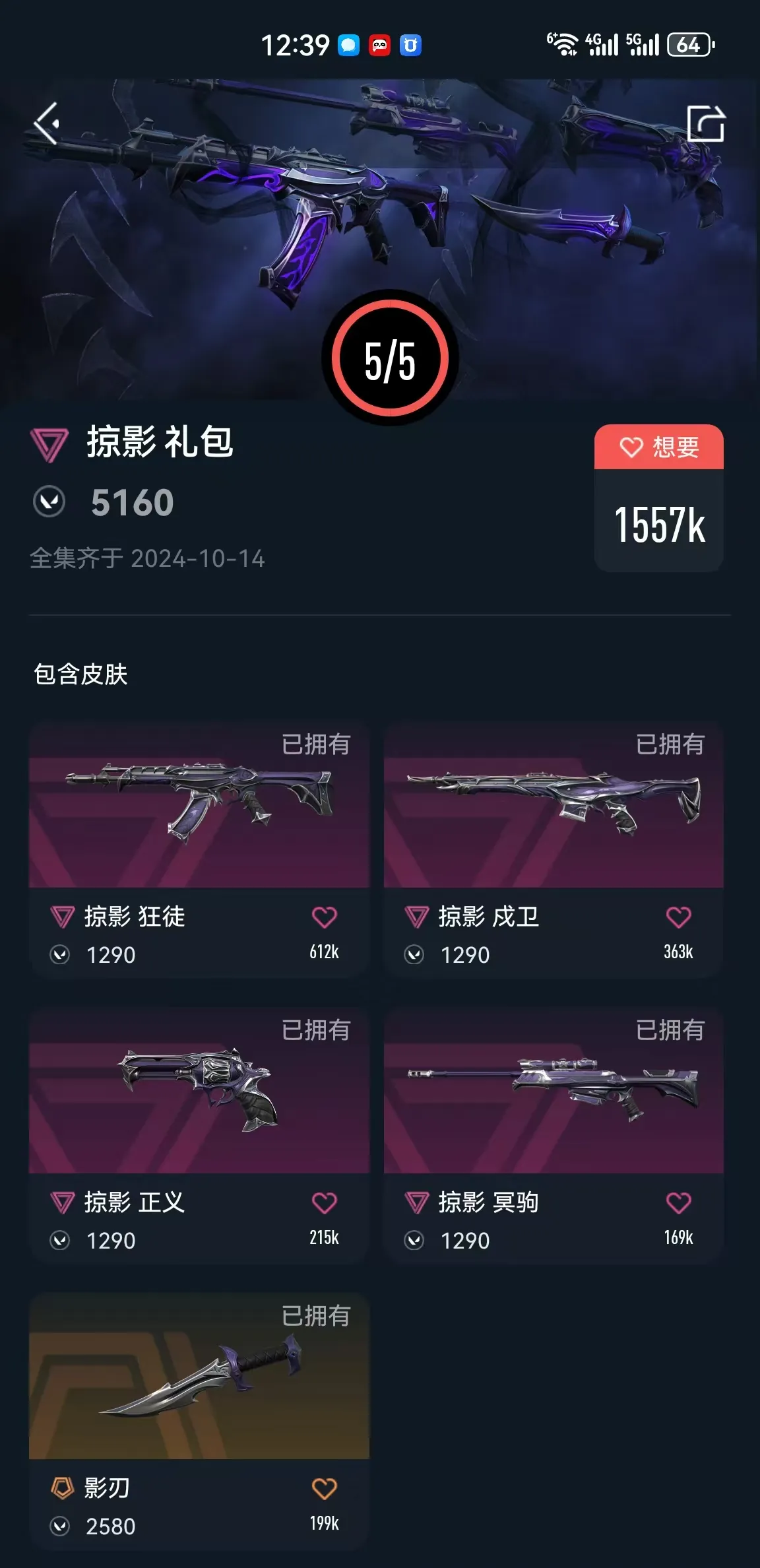
Task: Like the 掠影 狂徒 skin with heart
Action: point(324,917)
